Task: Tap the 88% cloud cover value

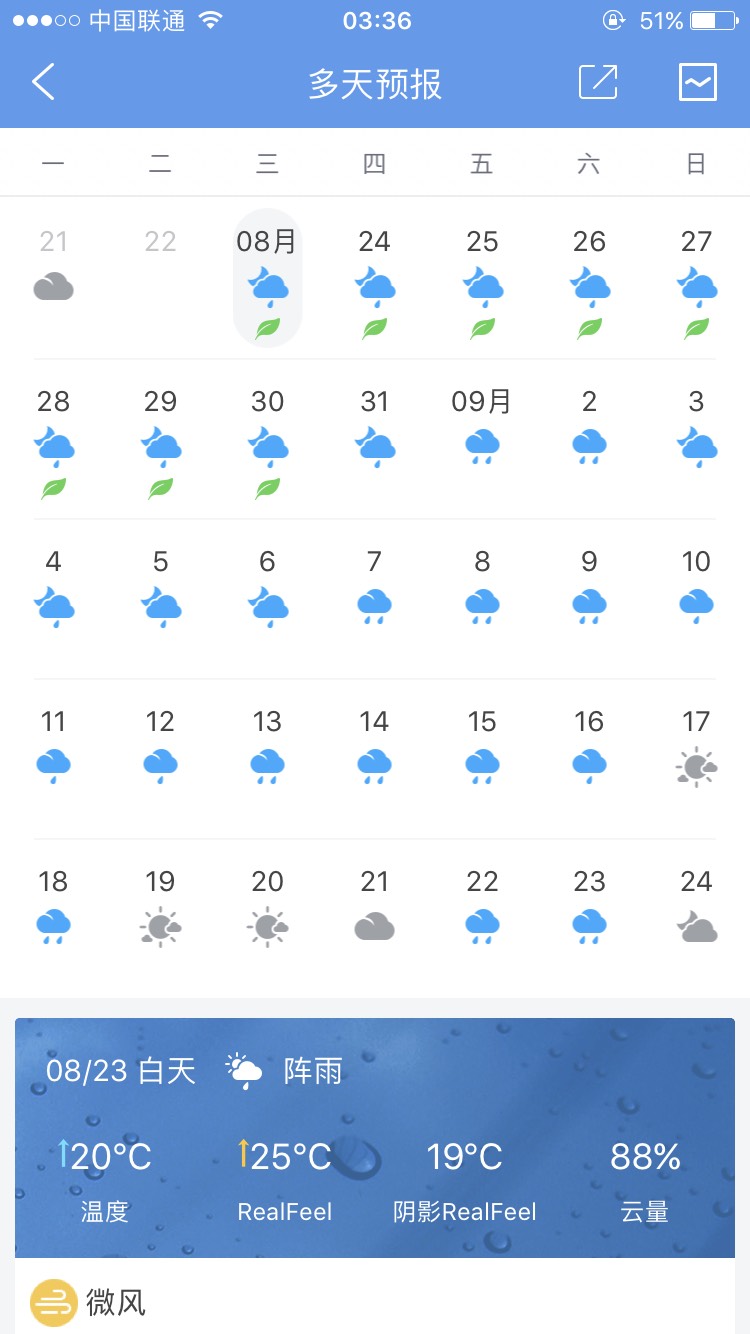Action: [643, 1157]
